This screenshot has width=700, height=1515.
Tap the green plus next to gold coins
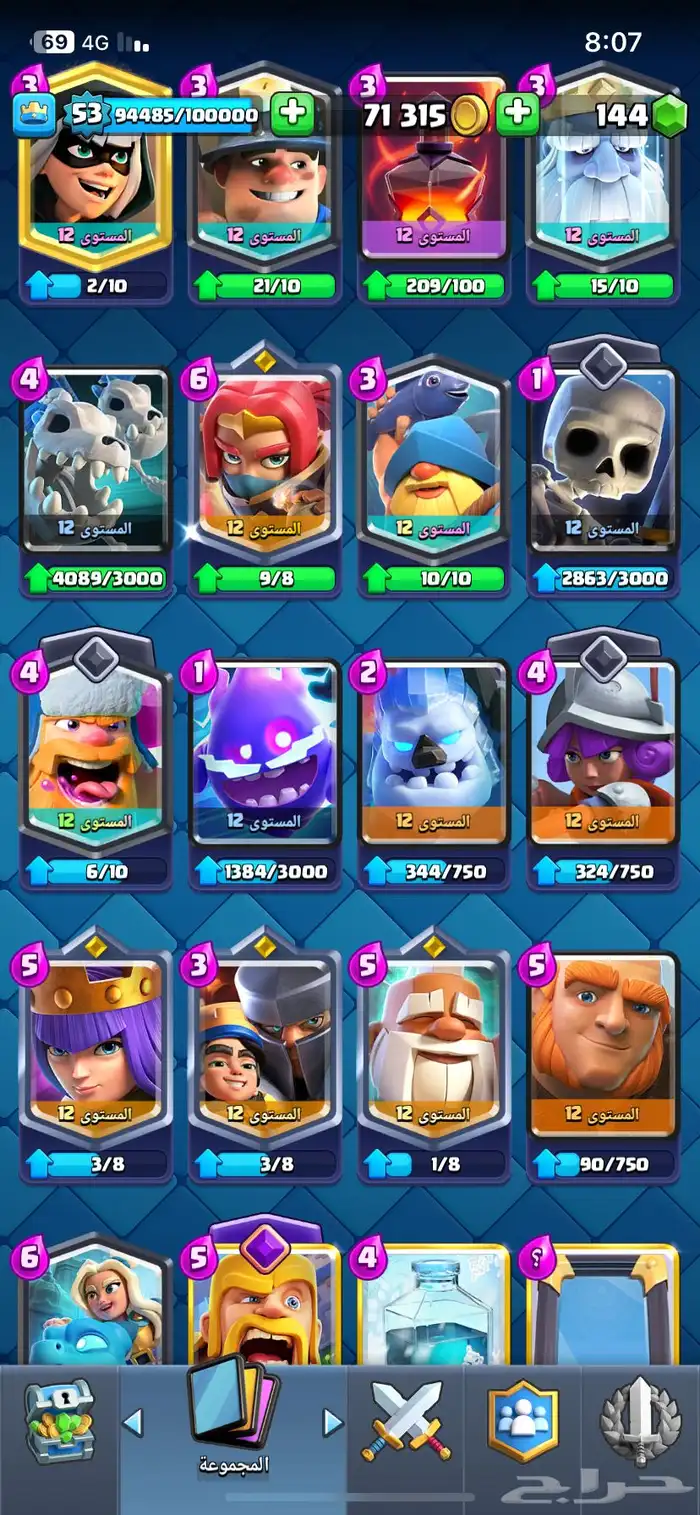tap(517, 115)
